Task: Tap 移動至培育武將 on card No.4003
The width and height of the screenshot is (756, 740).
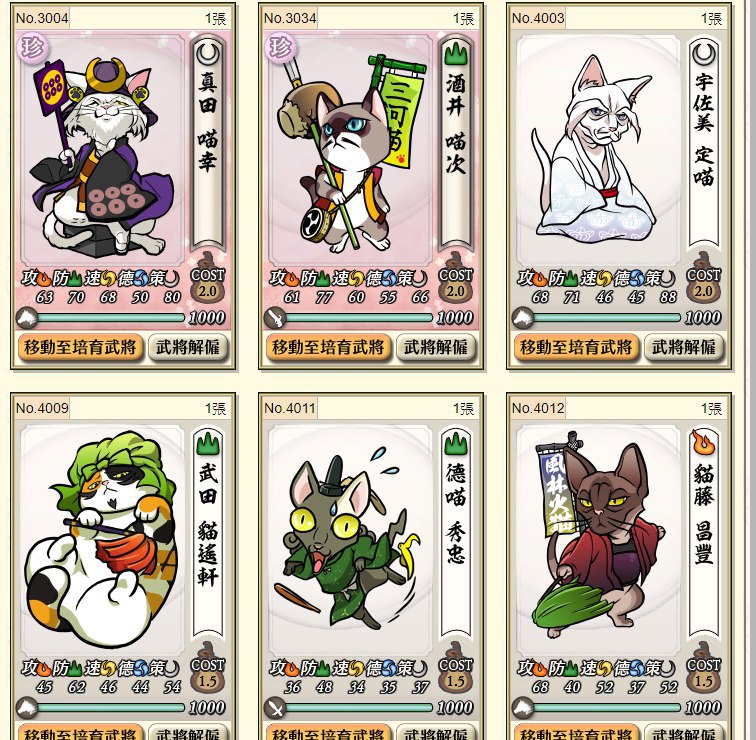Action: tap(576, 347)
